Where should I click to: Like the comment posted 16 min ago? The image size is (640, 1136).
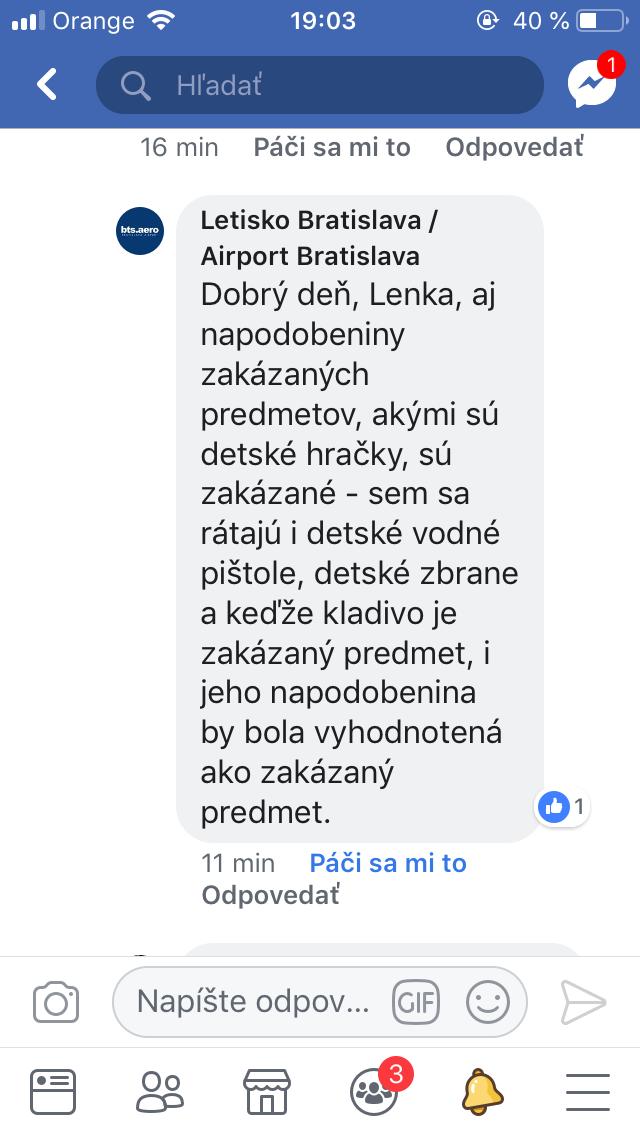pos(332,147)
